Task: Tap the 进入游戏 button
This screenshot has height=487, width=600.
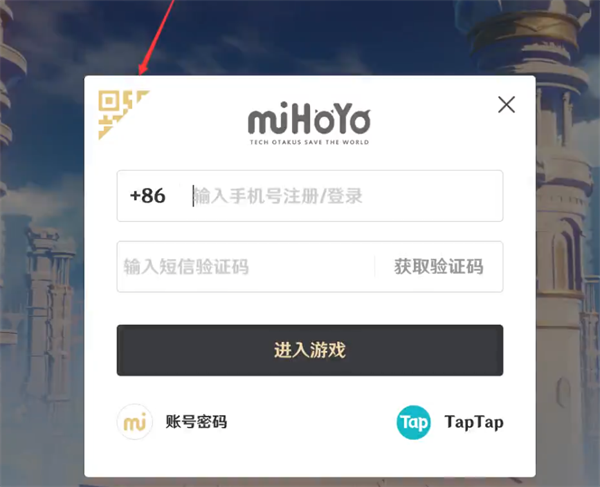Action: 309,350
